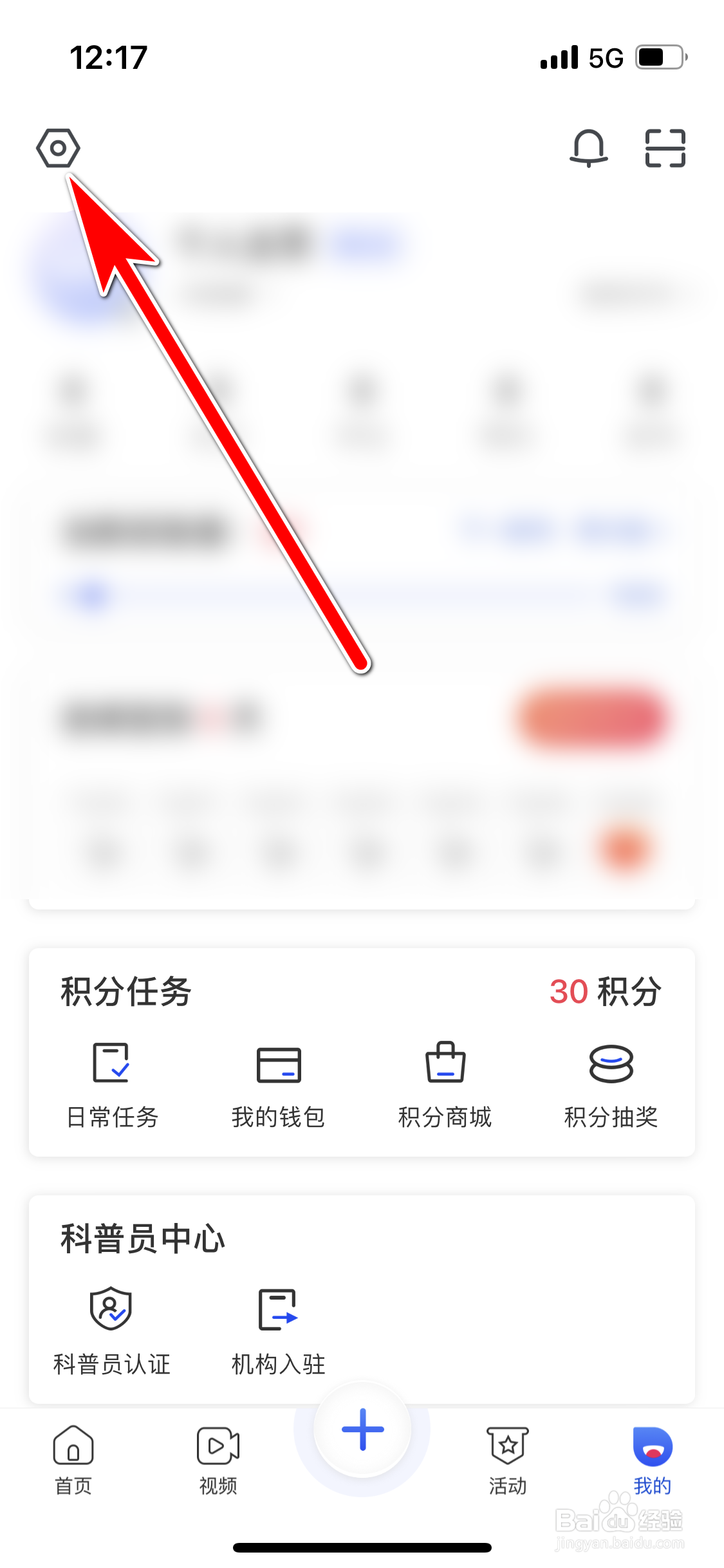
Task: Tap the central plus create button
Action: tap(362, 1429)
